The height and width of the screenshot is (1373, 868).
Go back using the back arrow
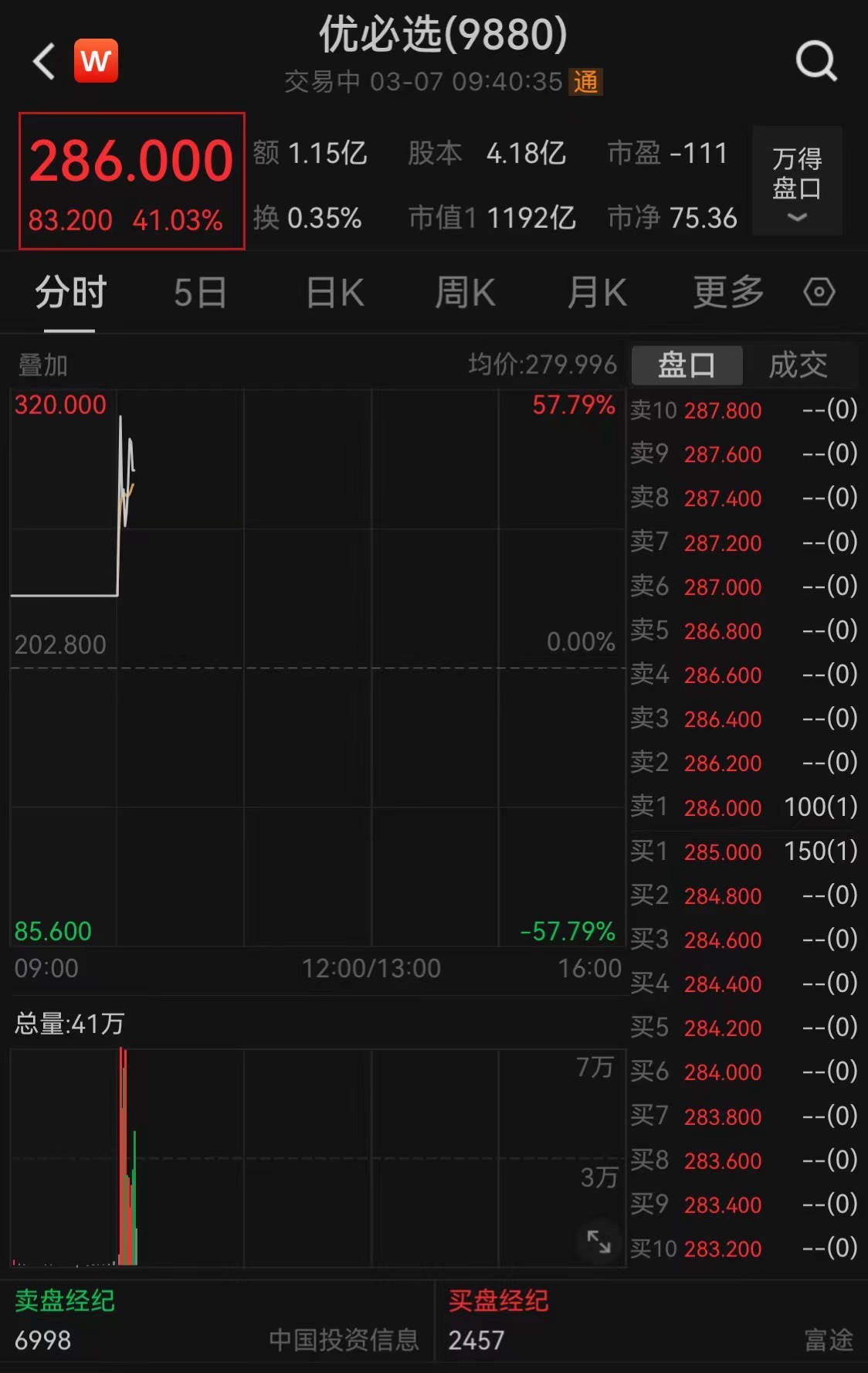pos(45,61)
